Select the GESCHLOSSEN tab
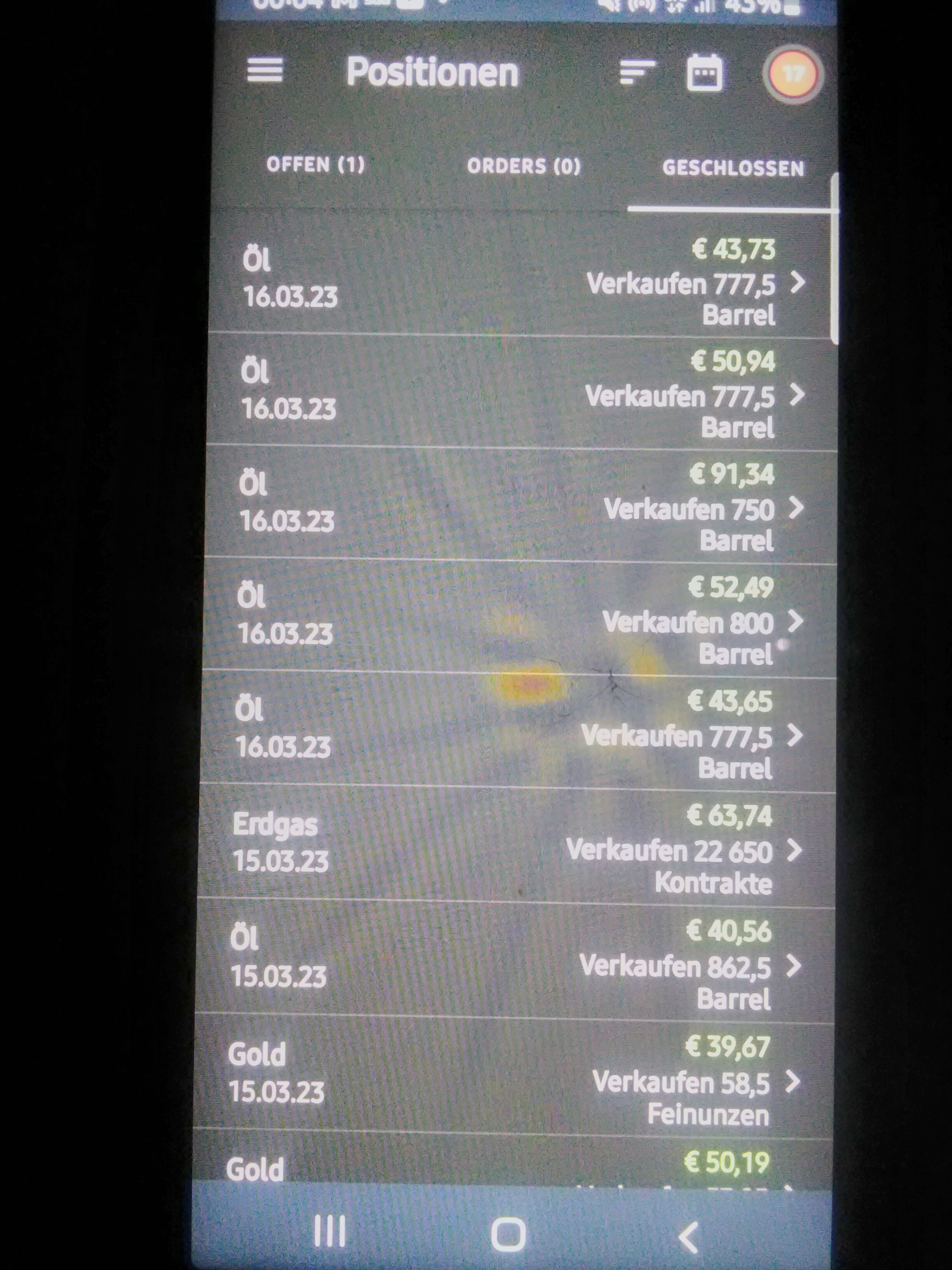 (733, 169)
